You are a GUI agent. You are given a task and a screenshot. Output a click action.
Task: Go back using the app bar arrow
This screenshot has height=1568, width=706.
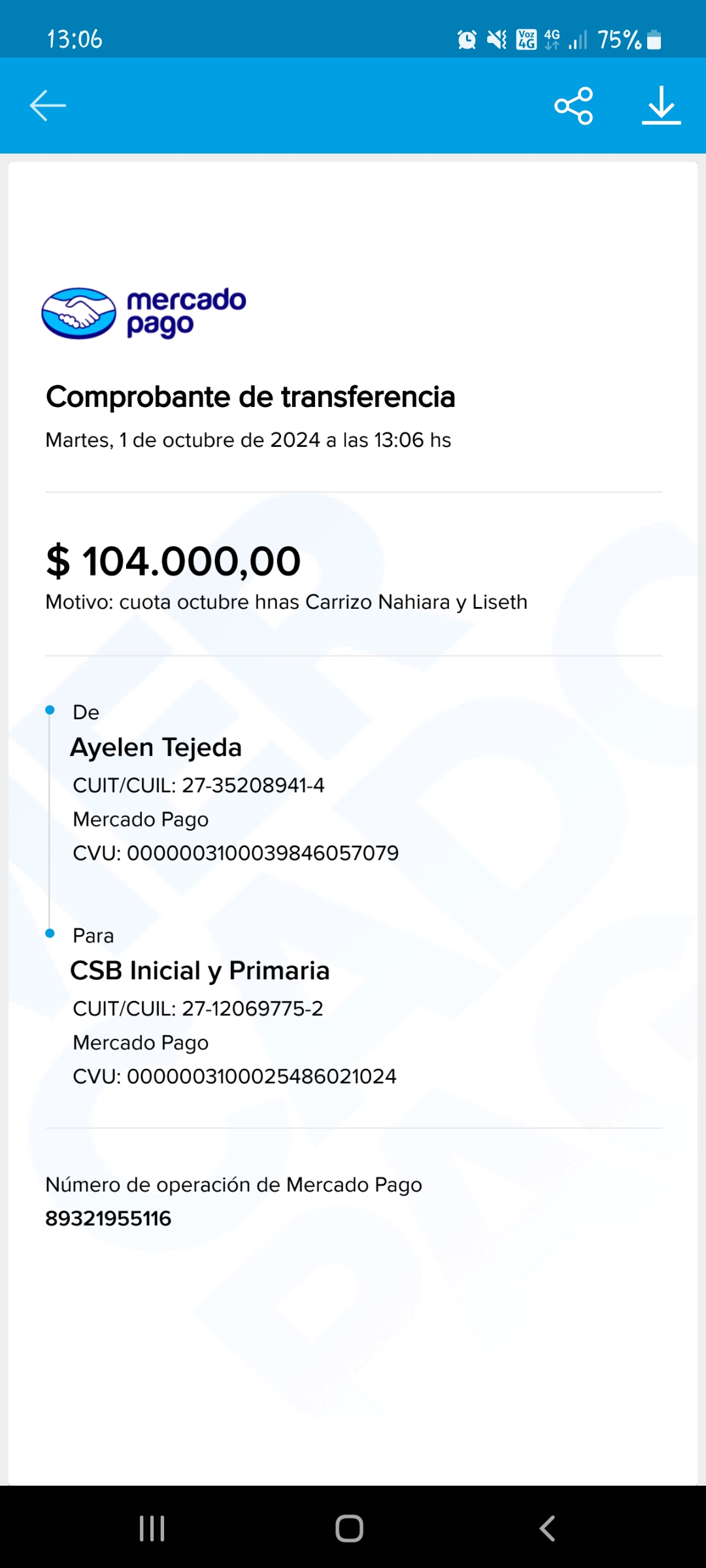tap(48, 105)
